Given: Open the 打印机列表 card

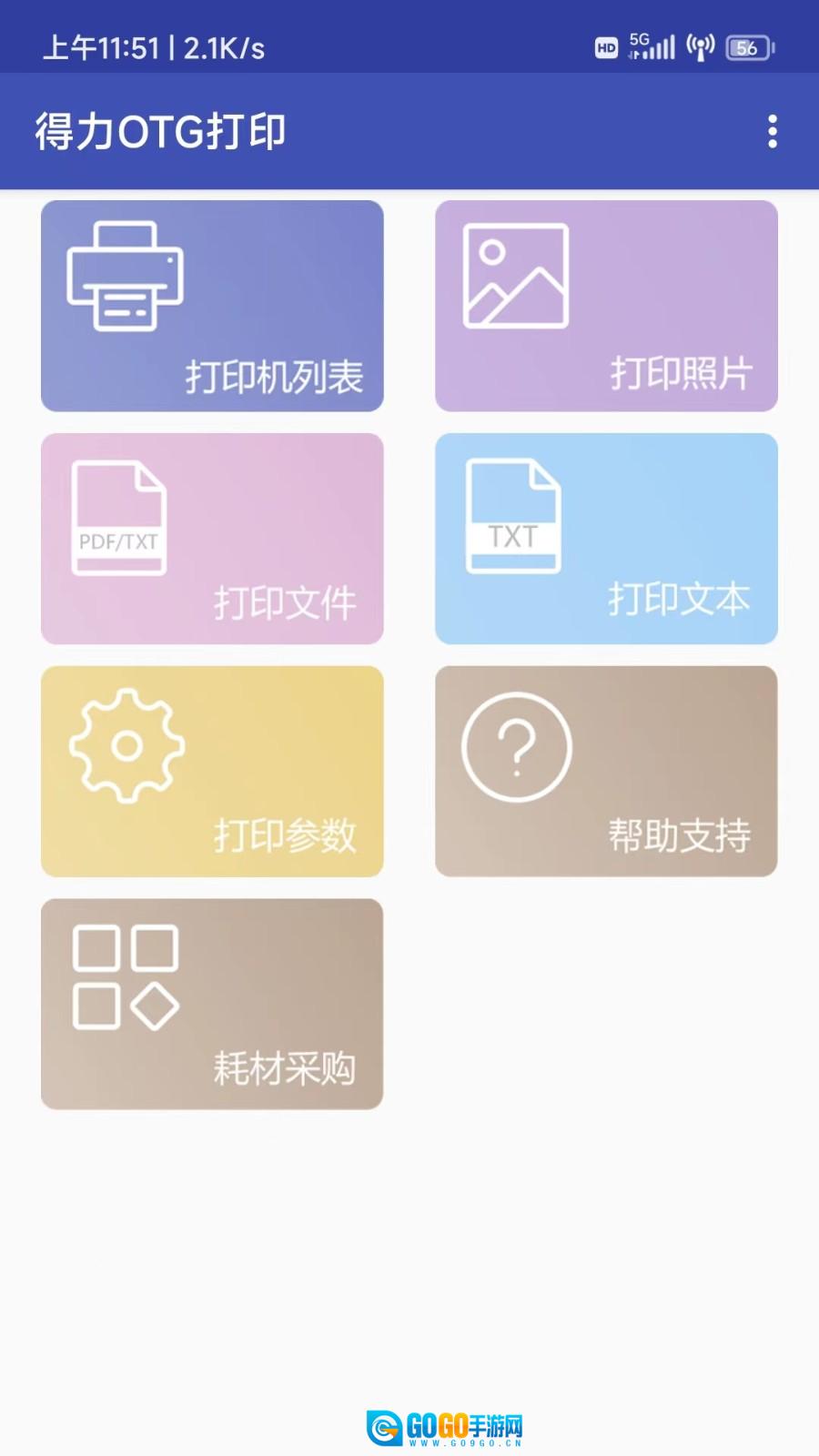Looking at the screenshot, I should tap(211, 308).
